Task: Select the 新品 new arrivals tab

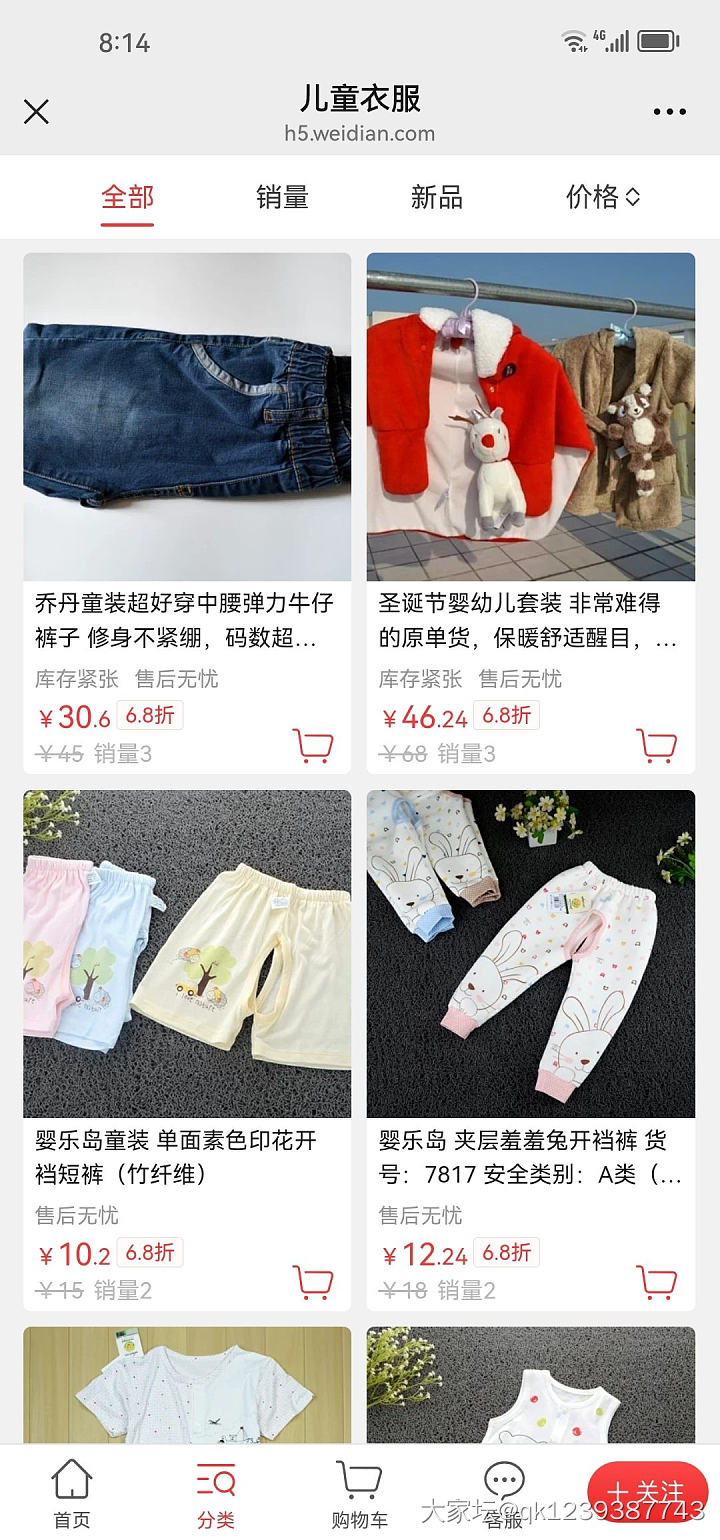Action: click(x=436, y=198)
